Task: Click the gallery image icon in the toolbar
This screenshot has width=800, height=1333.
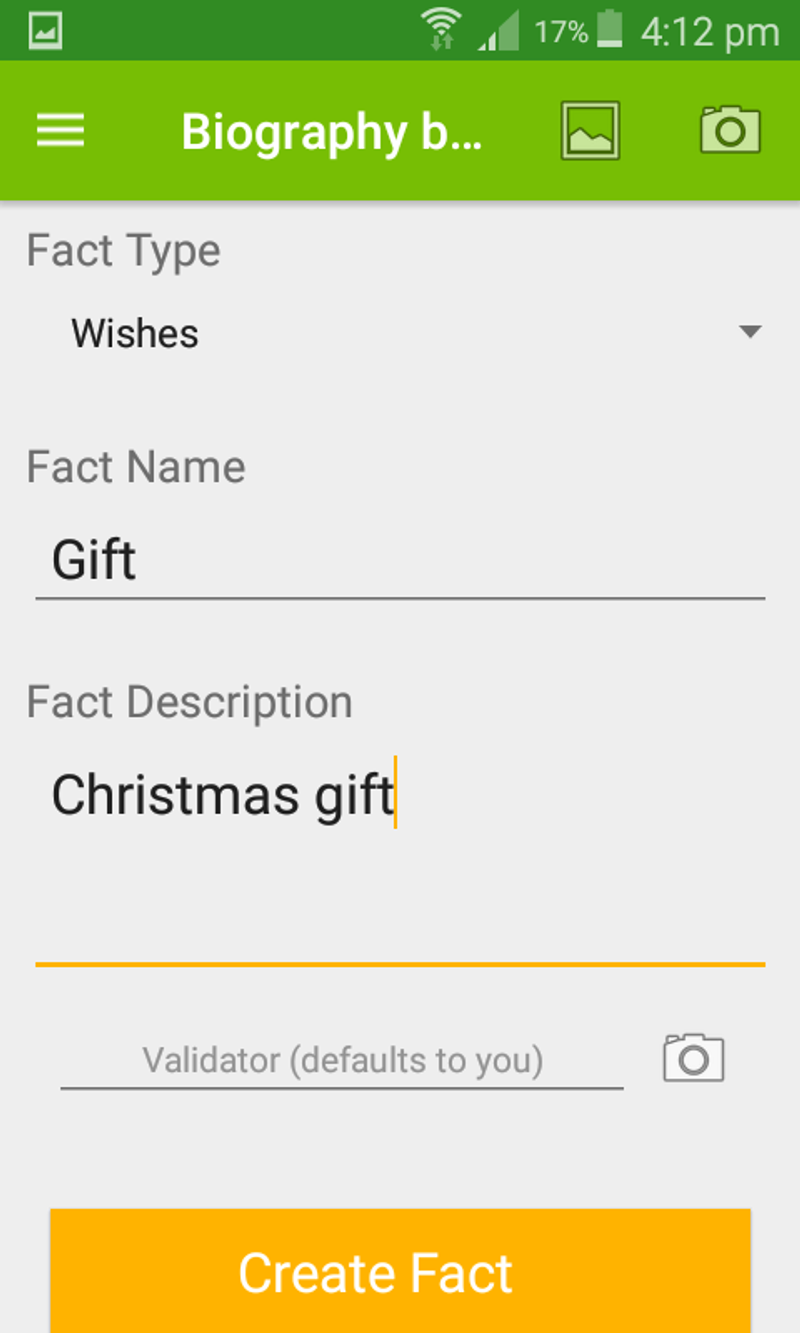Action: pos(589,131)
